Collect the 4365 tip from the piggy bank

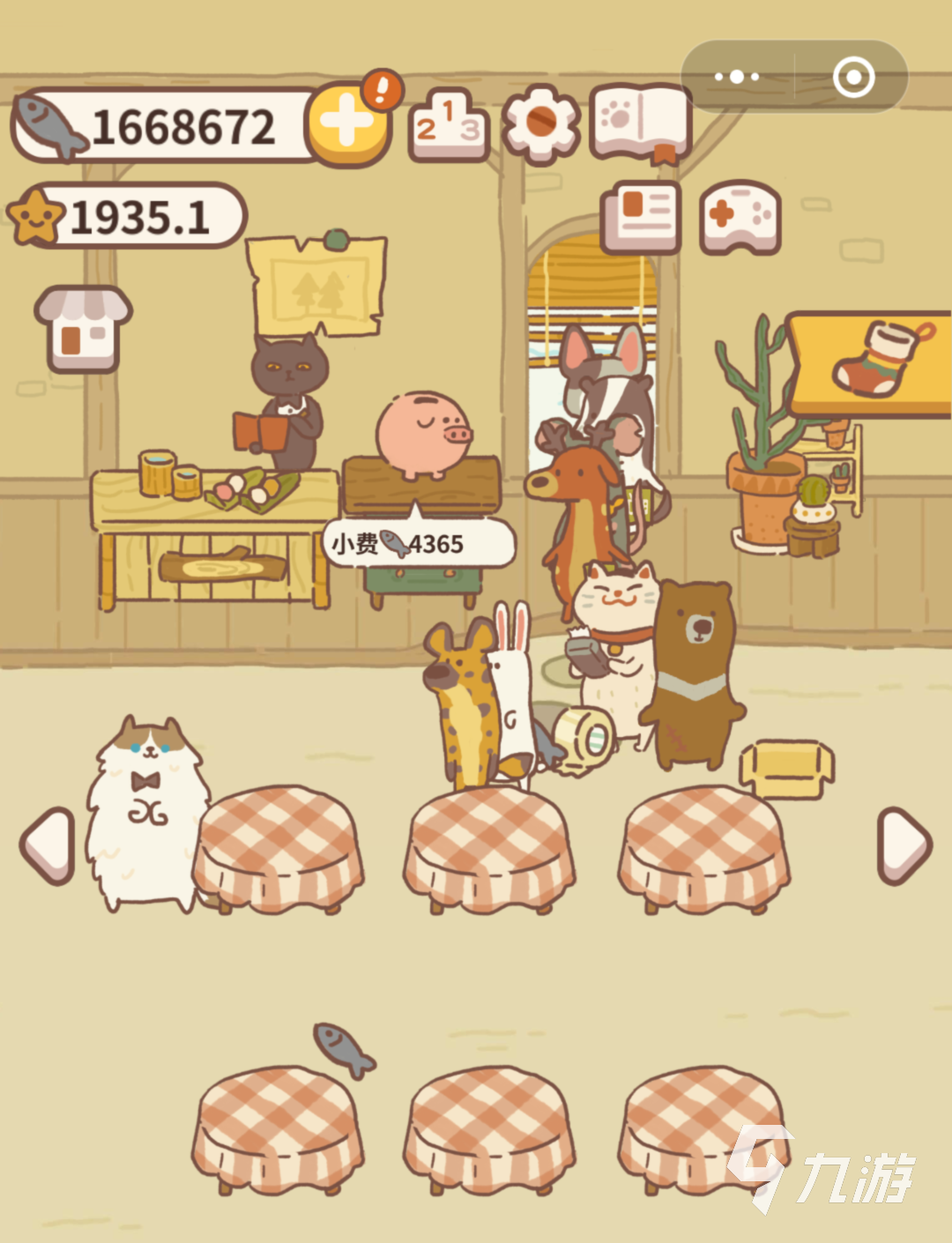click(x=420, y=543)
